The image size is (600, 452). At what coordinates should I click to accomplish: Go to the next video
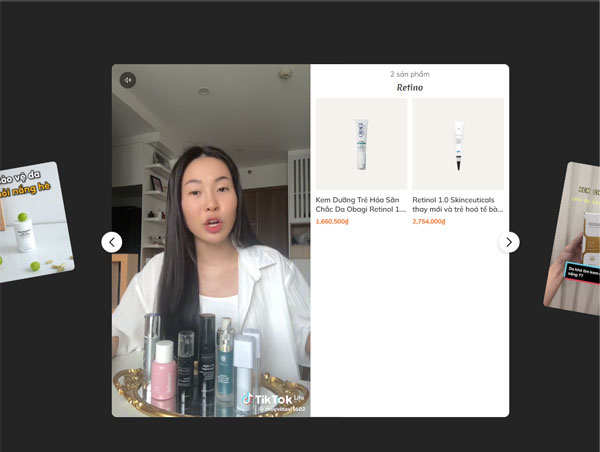point(509,242)
